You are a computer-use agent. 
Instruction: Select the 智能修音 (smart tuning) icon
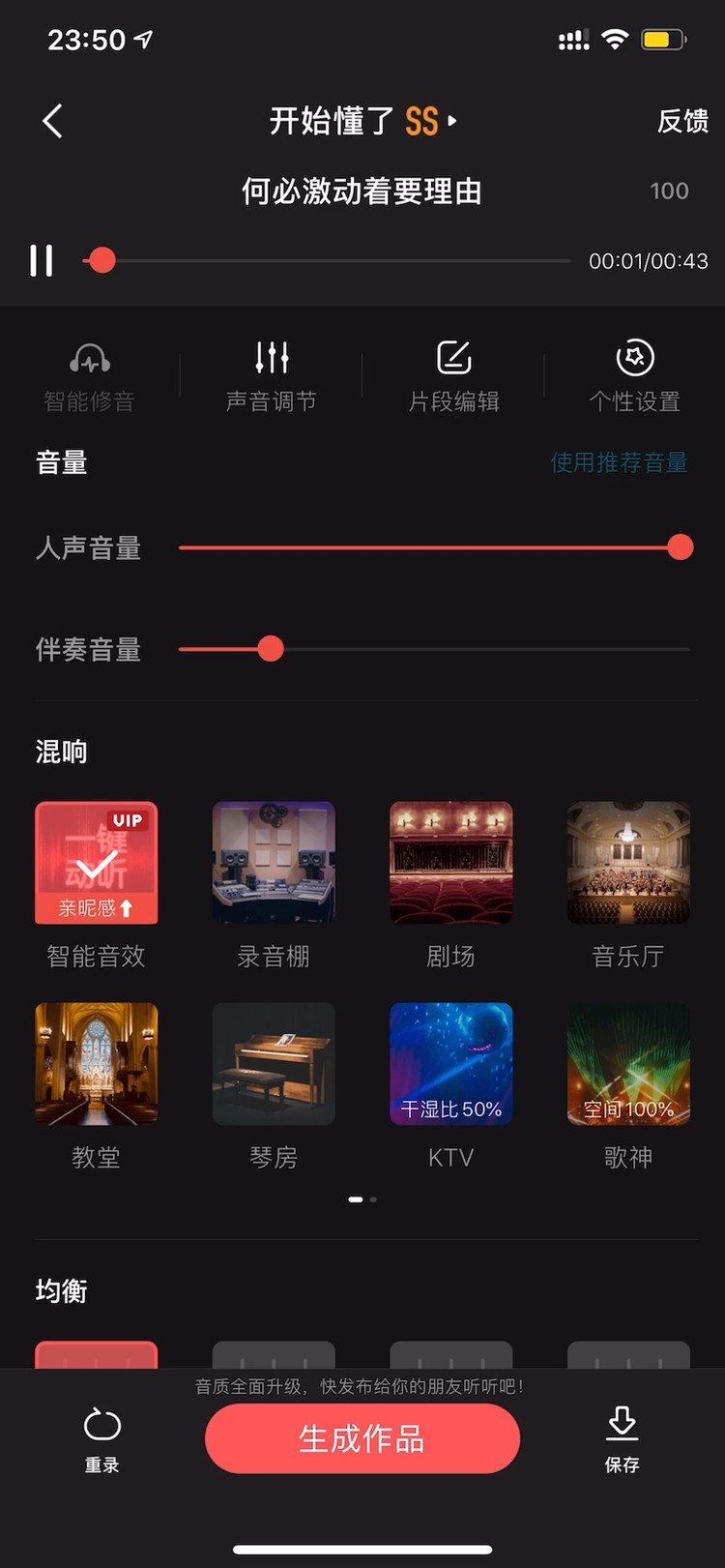pos(91,372)
